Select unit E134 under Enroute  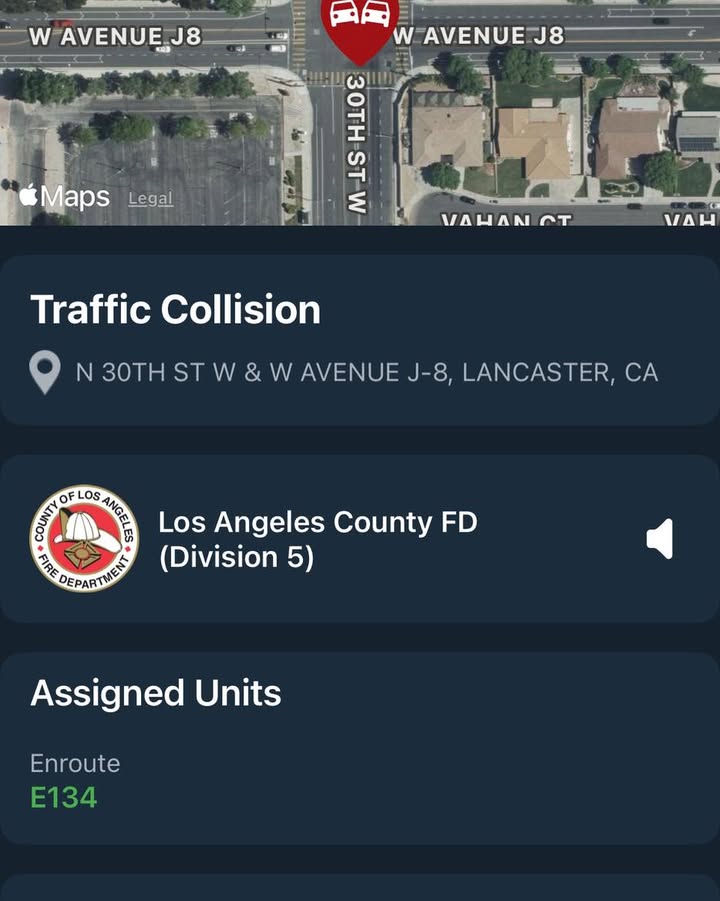point(64,798)
